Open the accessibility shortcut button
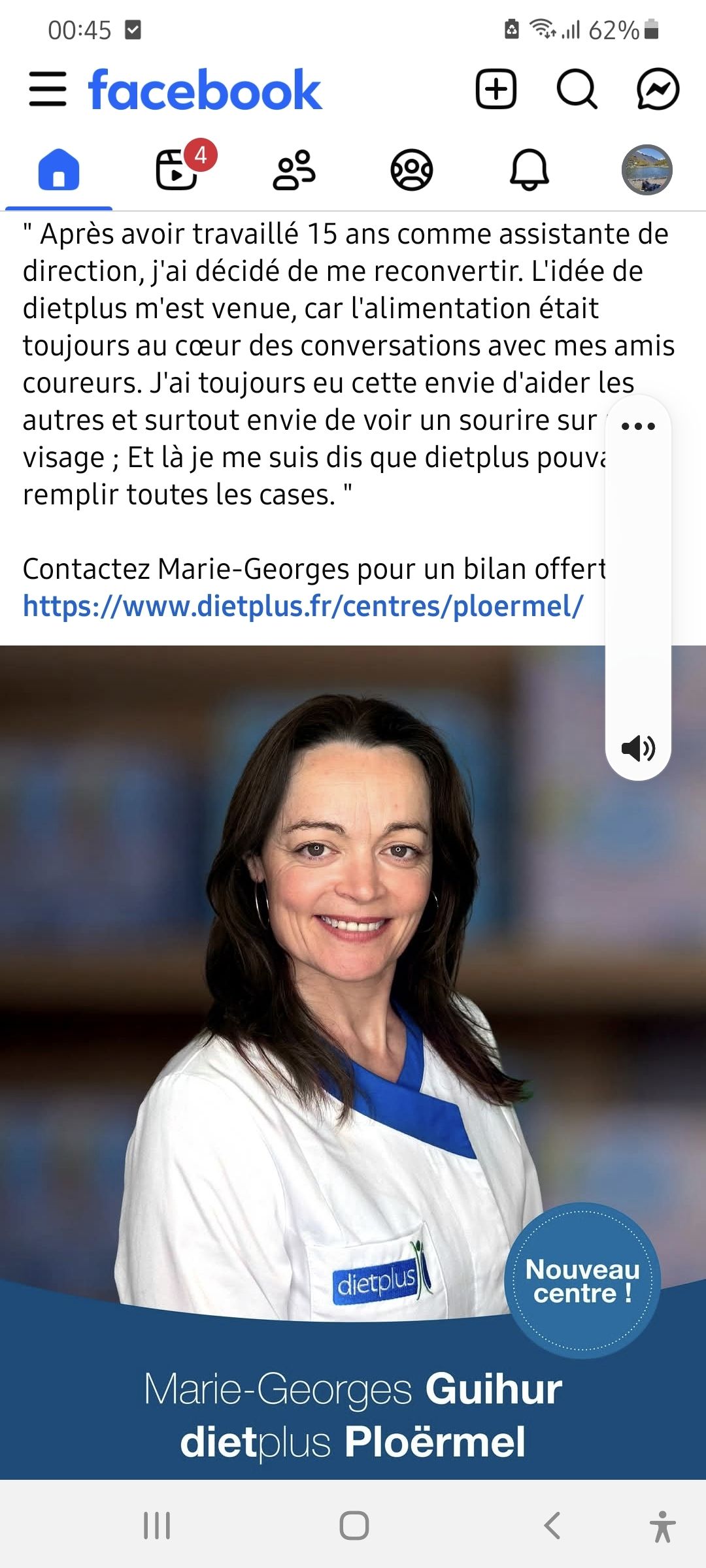Image resolution: width=706 pixels, height=1568 pixels. tap(662, 1526)
